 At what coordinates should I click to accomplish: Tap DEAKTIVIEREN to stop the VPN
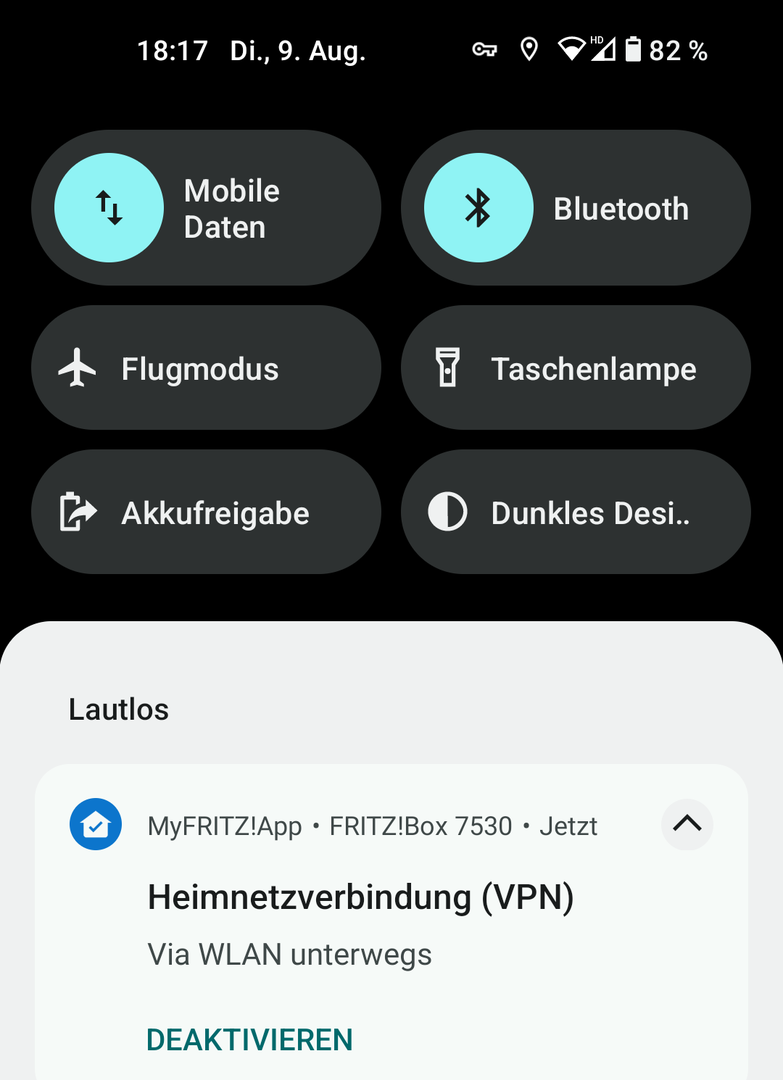click(x=249, y=1039)
